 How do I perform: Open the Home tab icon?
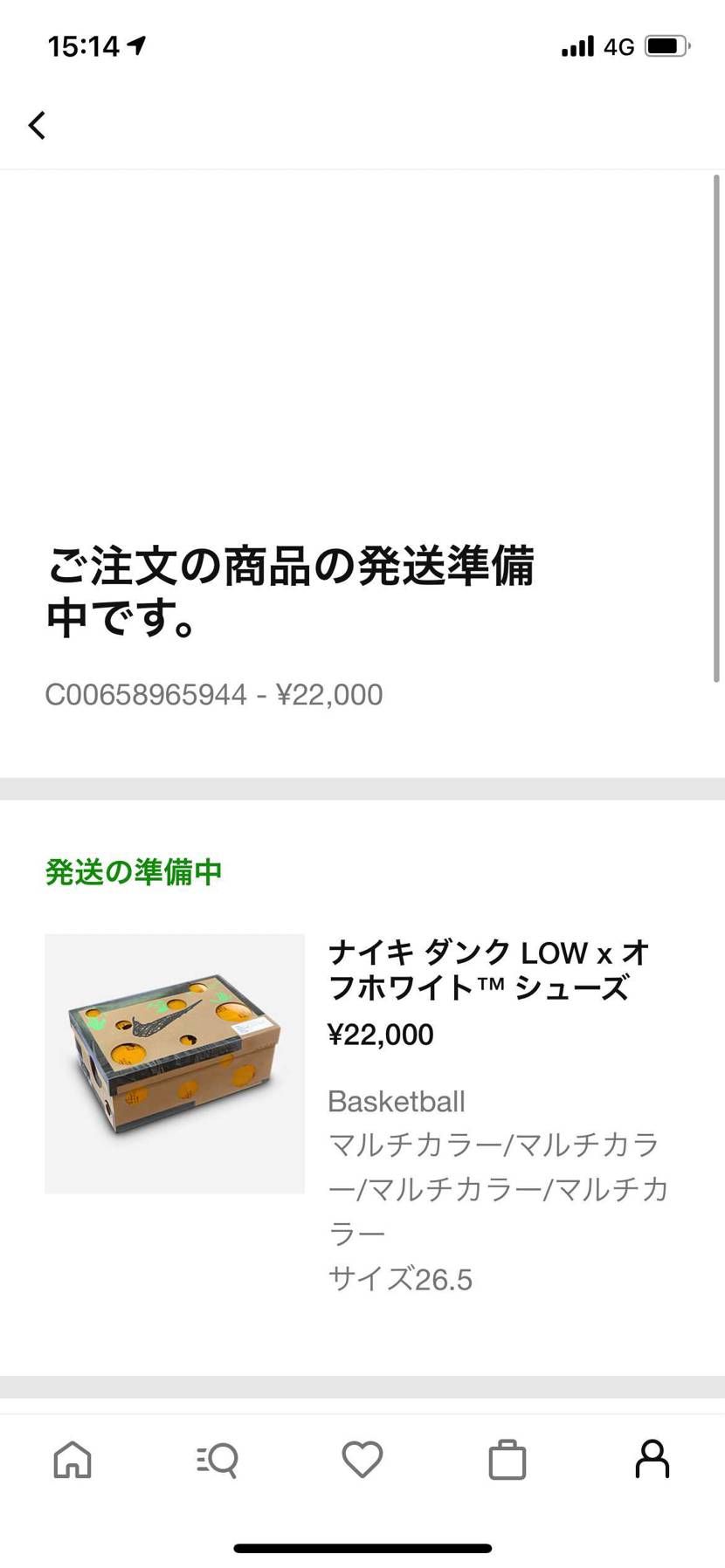click(73, 1457)
